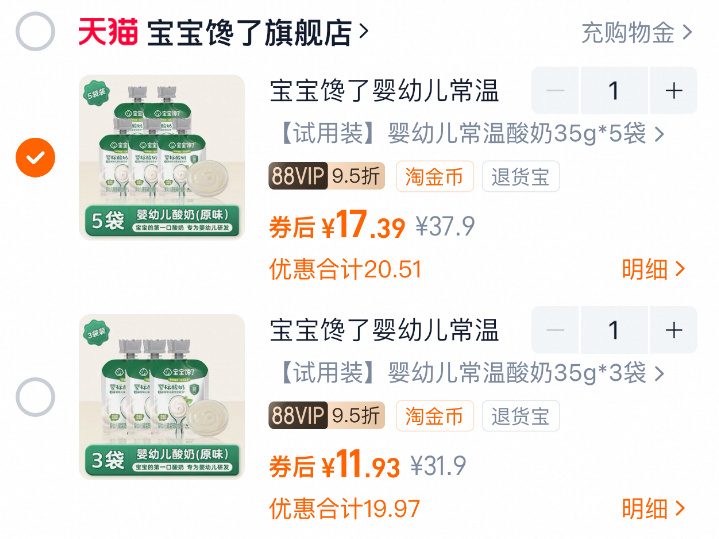The width and height of the screenshot is (719, 539).
Task: Select all items from 宝宝馋了旗舰店
Action: point(36,32)
